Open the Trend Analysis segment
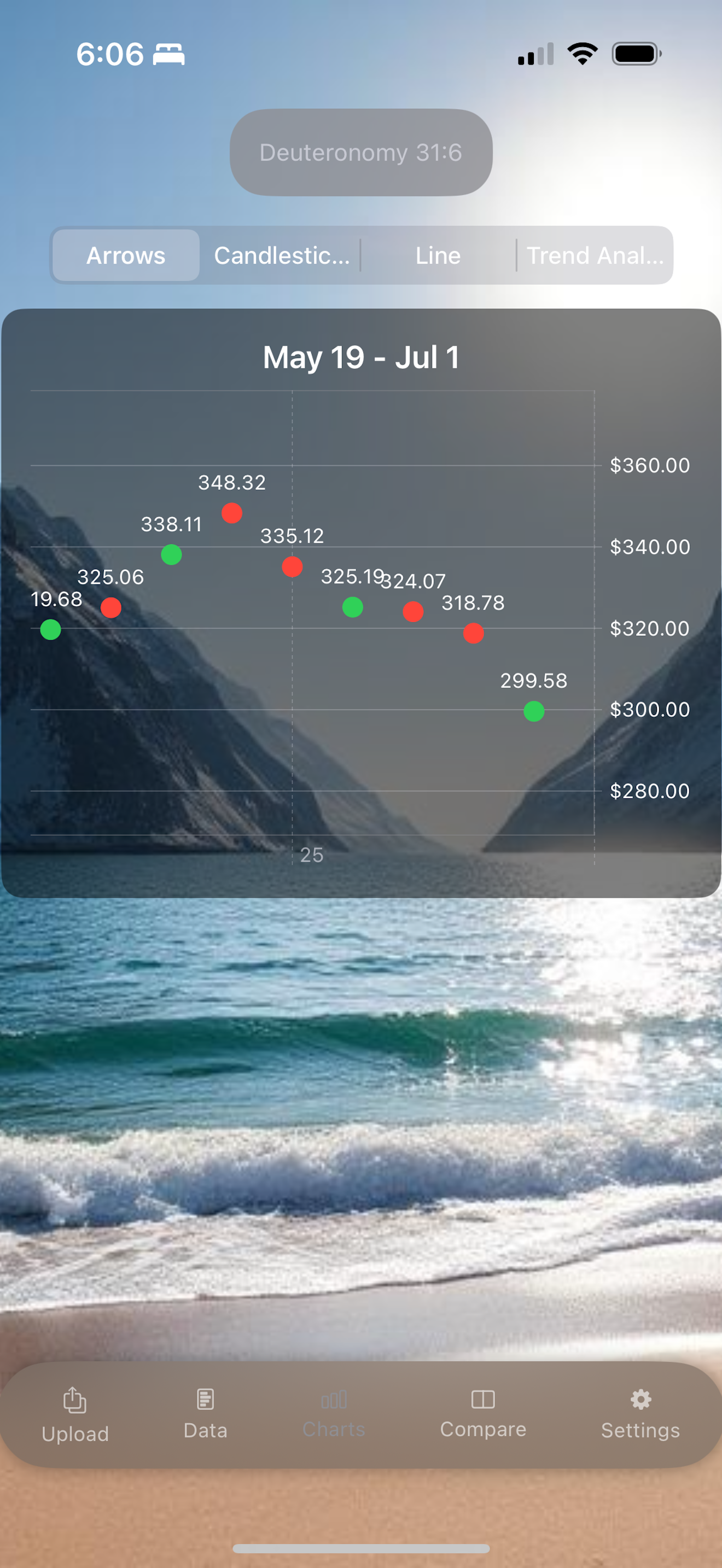 coord(595,255)
